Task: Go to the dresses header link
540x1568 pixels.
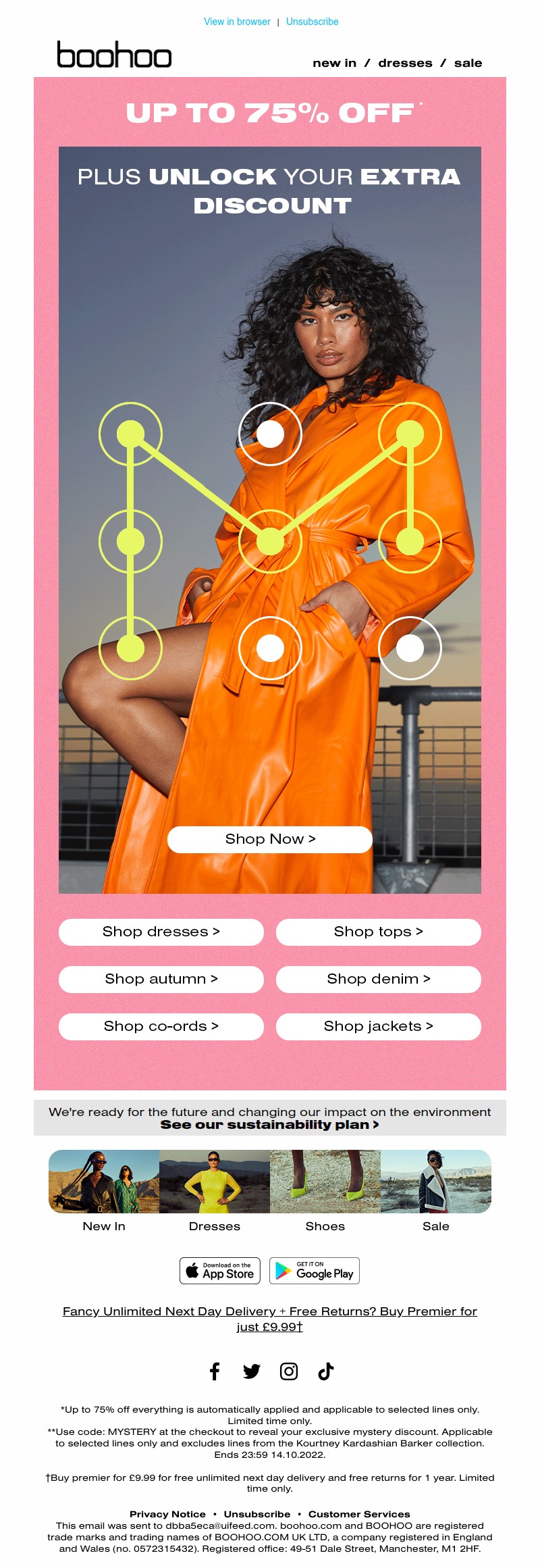Action: click(405, 63)
